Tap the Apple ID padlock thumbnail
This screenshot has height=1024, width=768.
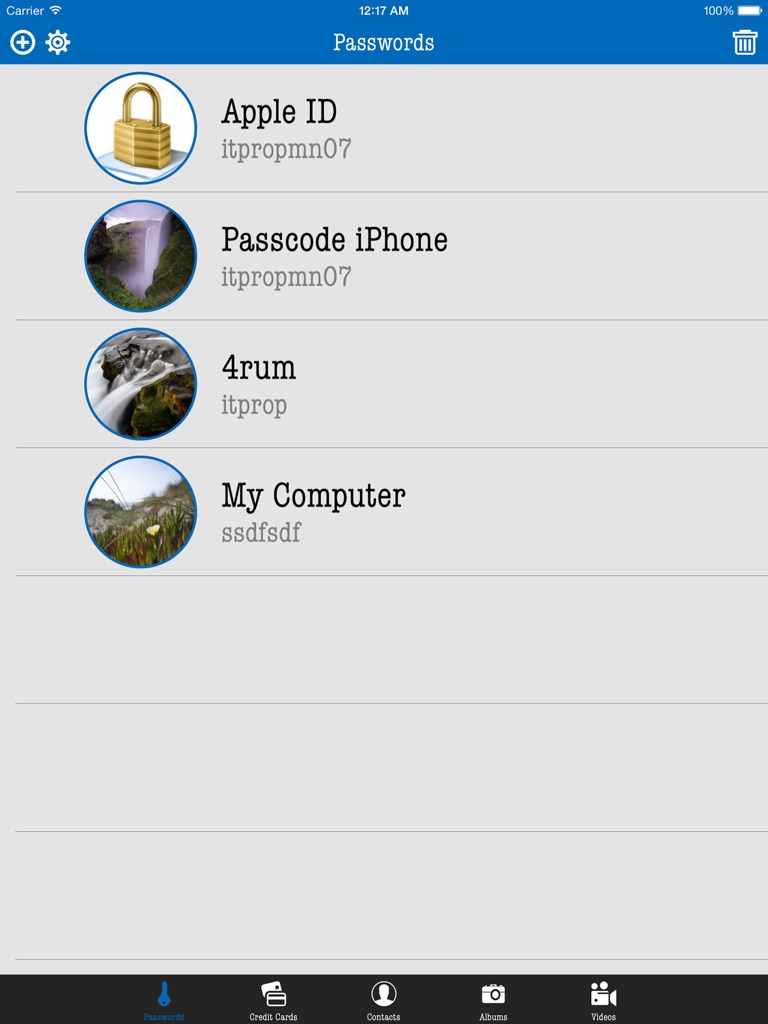[x=140, y=126]
